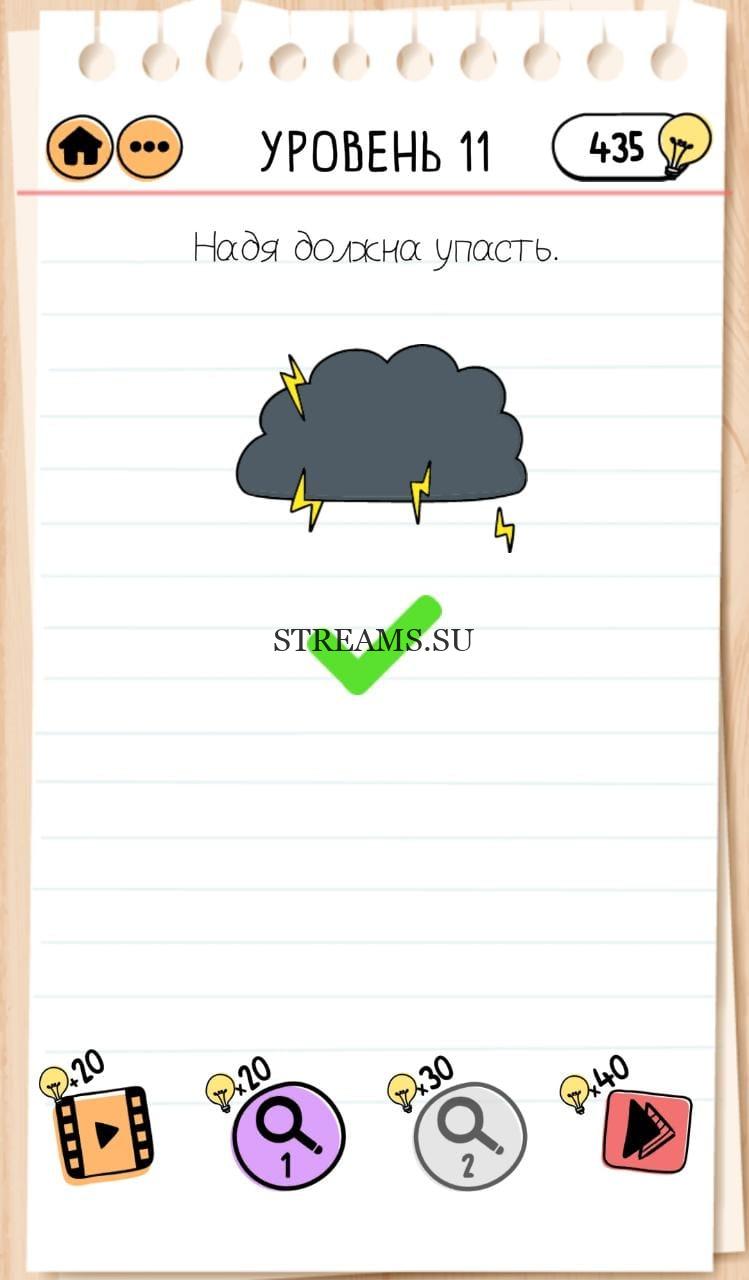This screenshot has width=749, height=1280.
Task: Skip this level for 40 bulbs
Action: pyautogui.click(x=647, y=1131)
